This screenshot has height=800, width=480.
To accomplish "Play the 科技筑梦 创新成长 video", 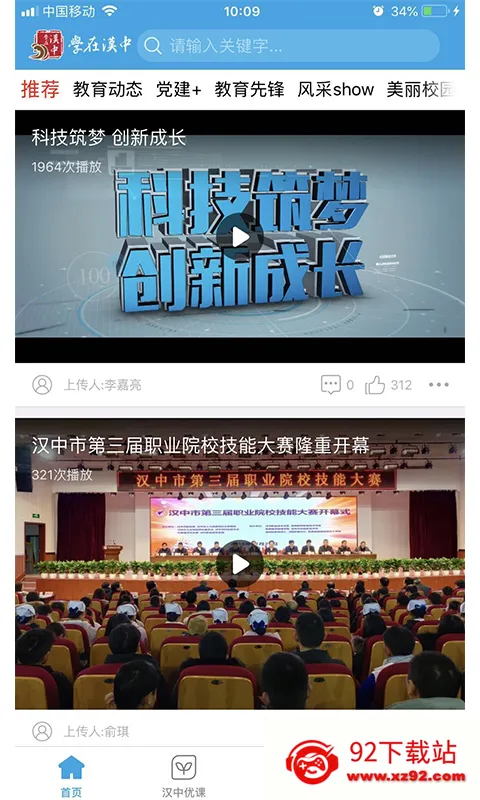I will coord(240,237).
